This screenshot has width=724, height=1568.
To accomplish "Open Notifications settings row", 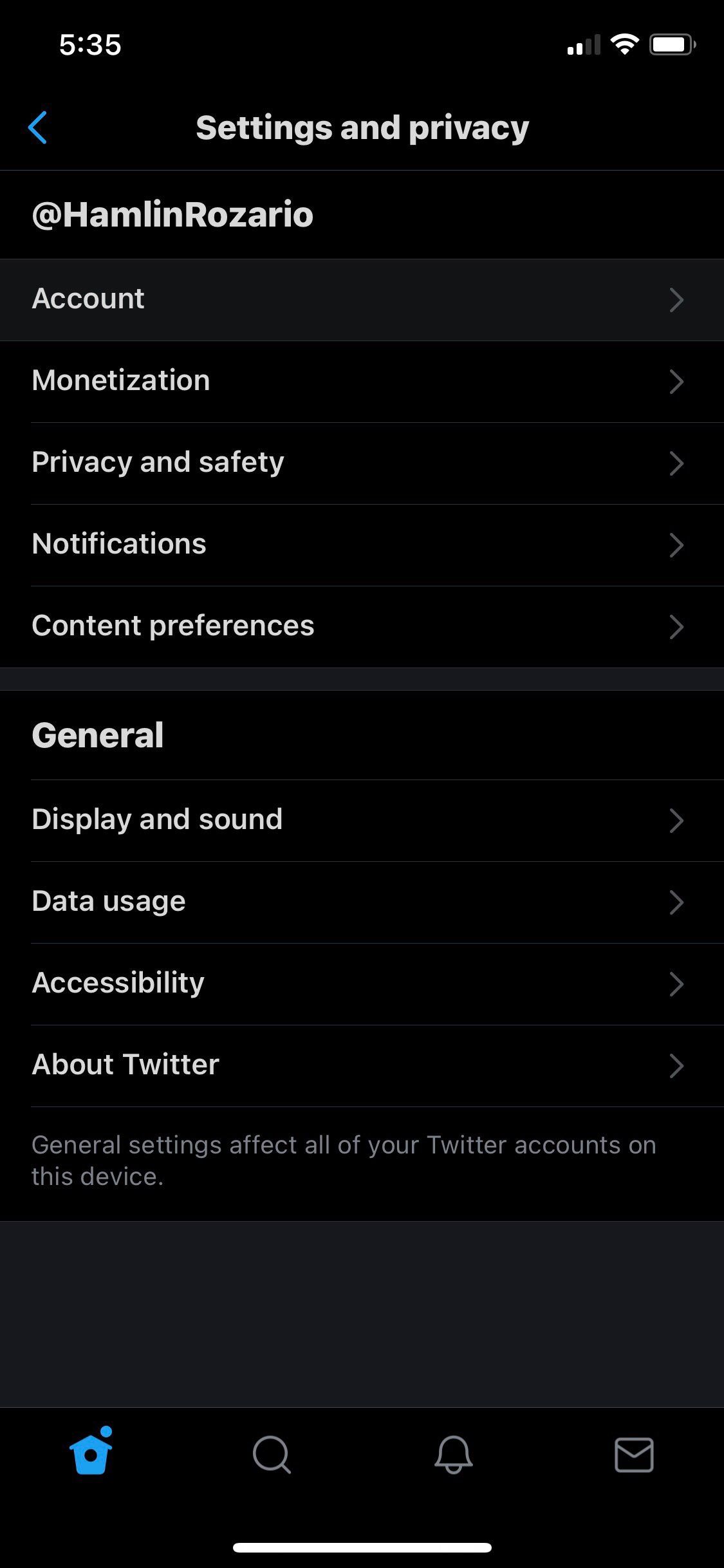I will [362, 545].
